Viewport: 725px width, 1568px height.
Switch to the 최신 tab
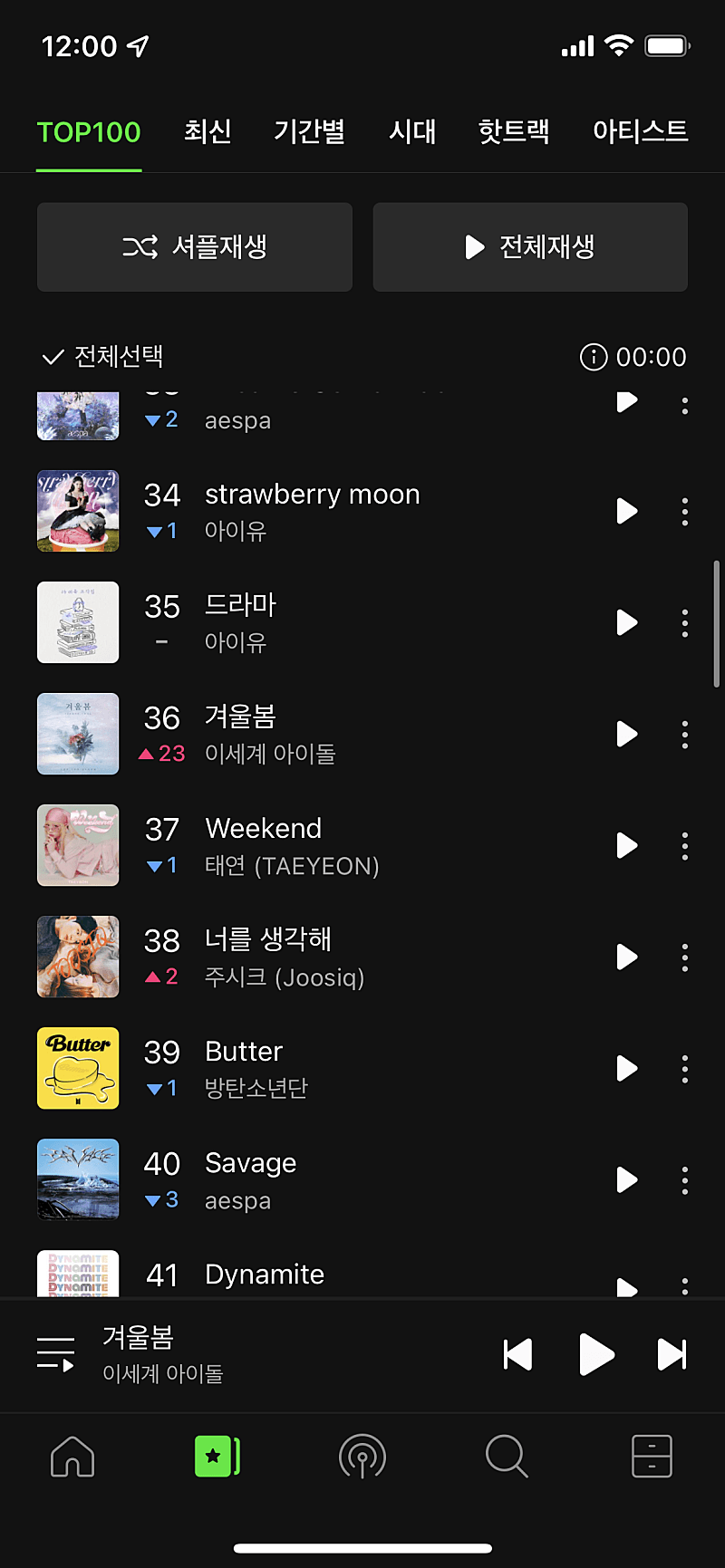208,132
